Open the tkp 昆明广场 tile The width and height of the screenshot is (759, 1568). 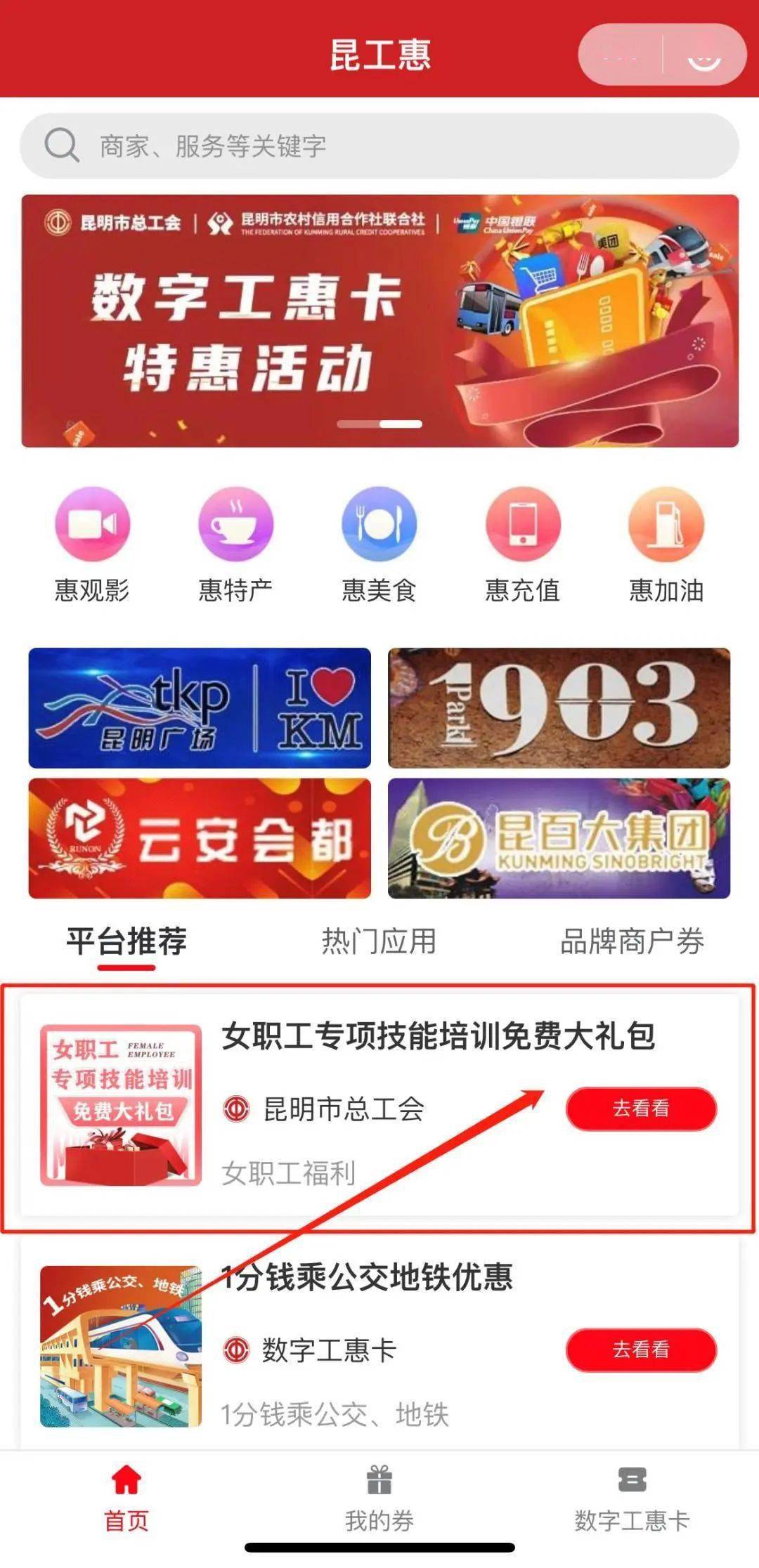coord(200,707)
